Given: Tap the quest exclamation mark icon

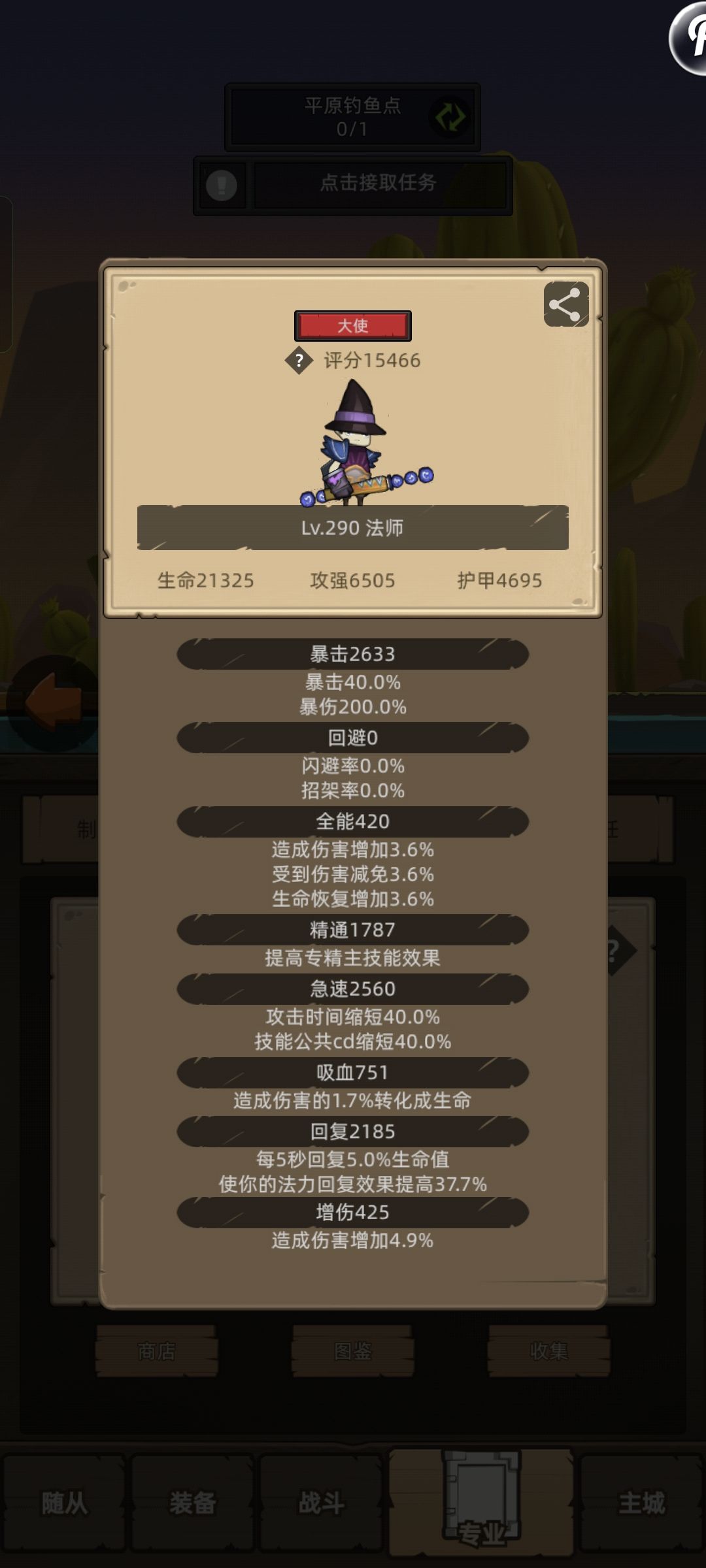Looking at the screenshot, I should [222, 185].
